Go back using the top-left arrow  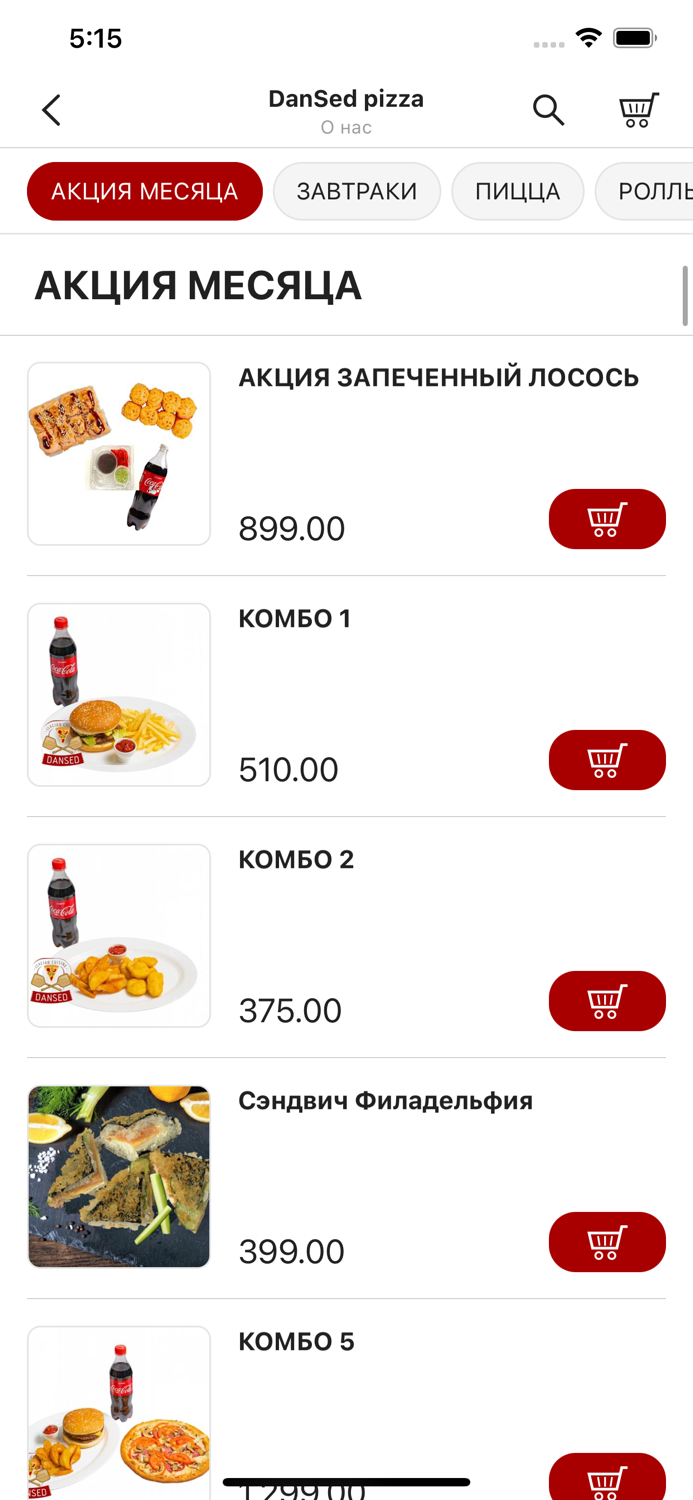pyautogui.click(x=52, y=110)
